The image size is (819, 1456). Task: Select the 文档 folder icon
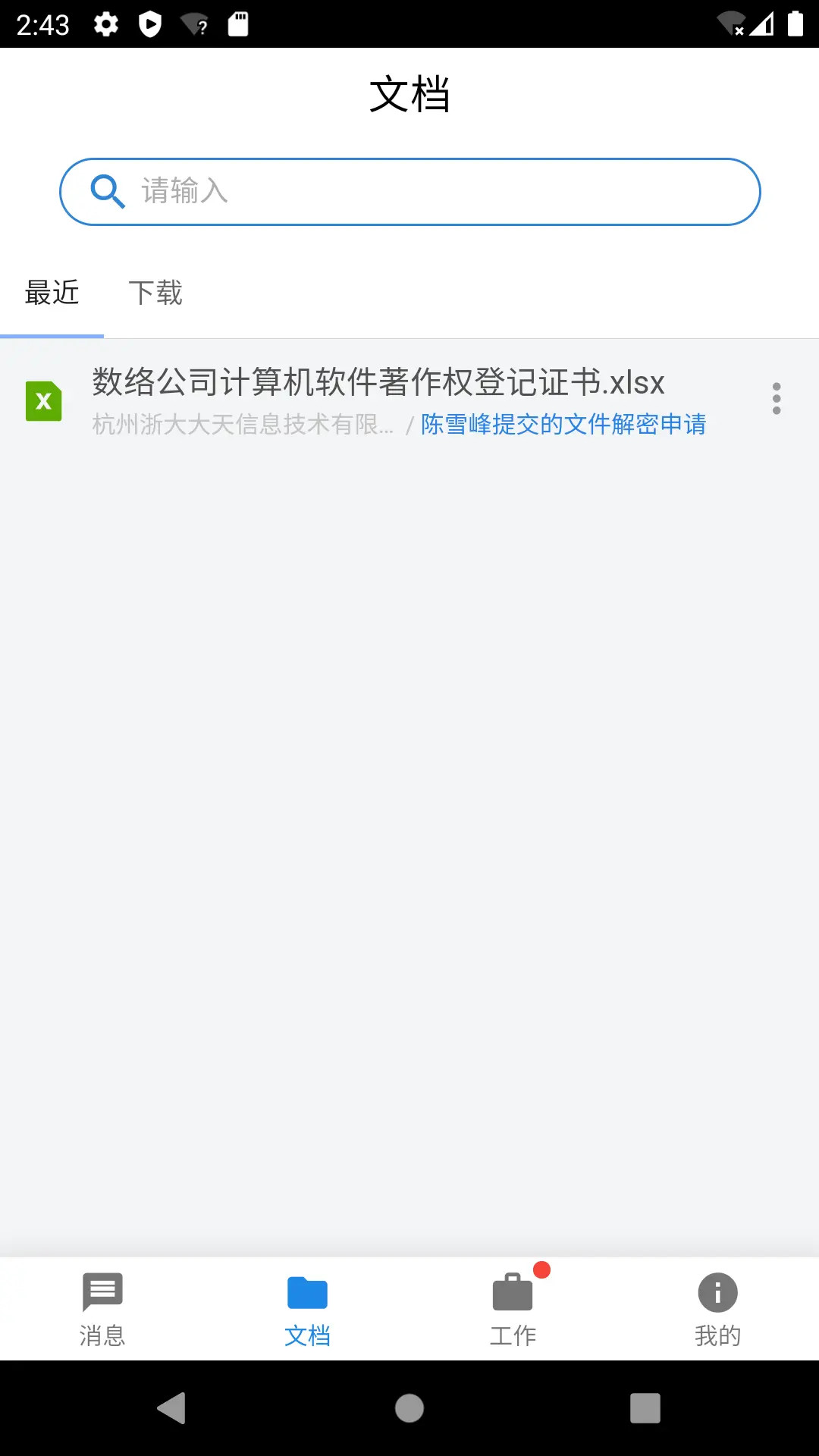[x=307, y=1294]
